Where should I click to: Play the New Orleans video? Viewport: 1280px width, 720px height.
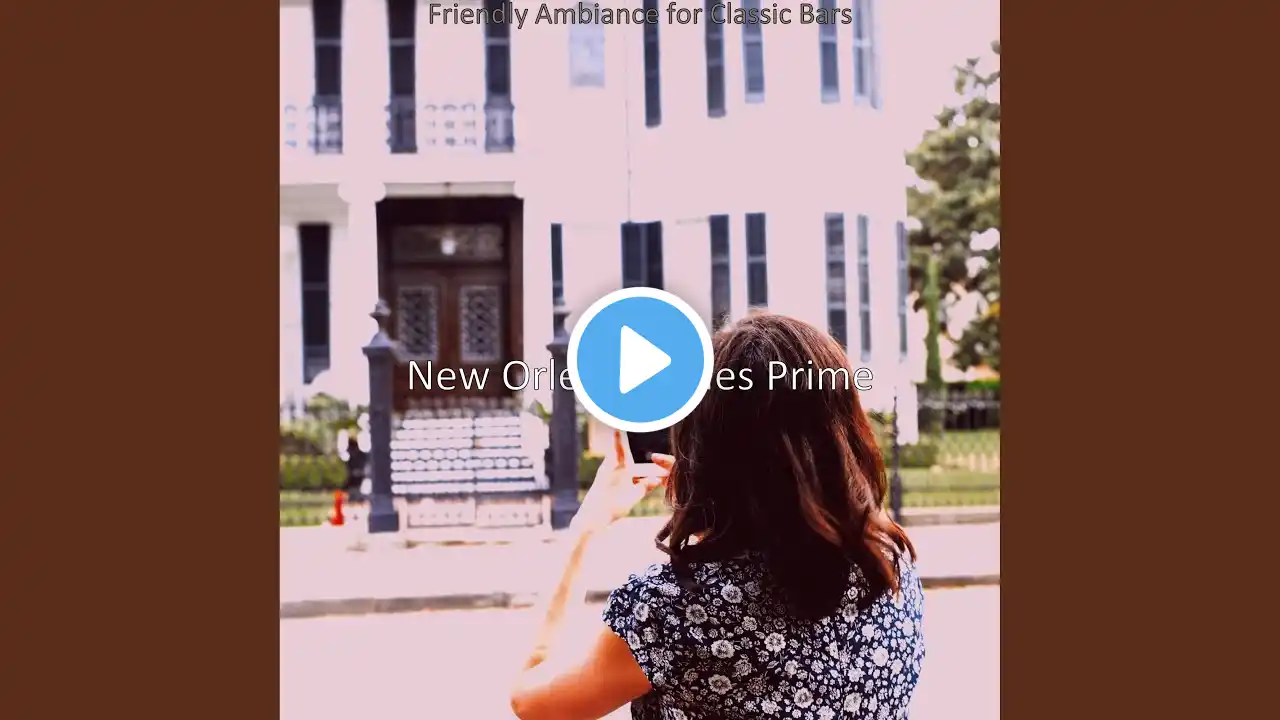(640, 360)
